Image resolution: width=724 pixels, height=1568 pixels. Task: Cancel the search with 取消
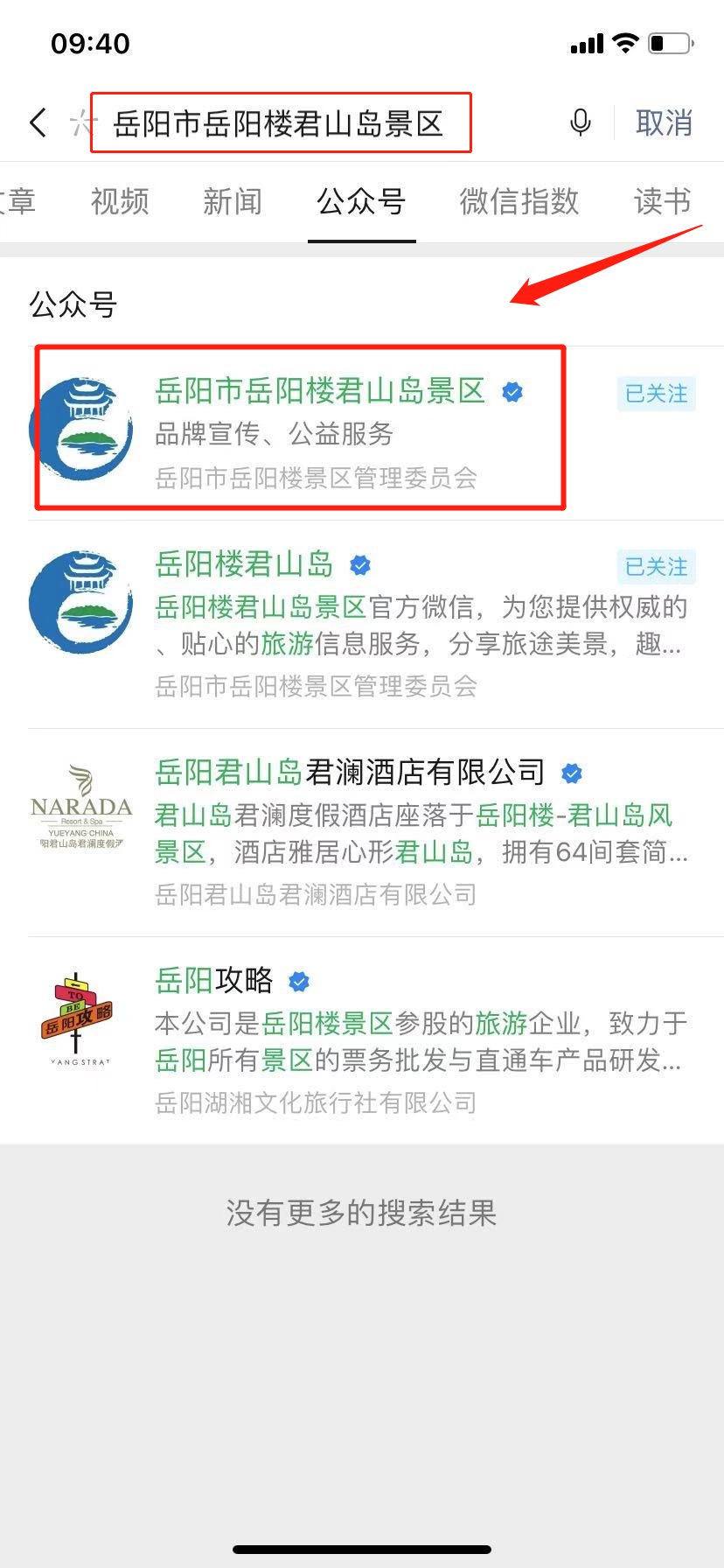pos(664,122)
